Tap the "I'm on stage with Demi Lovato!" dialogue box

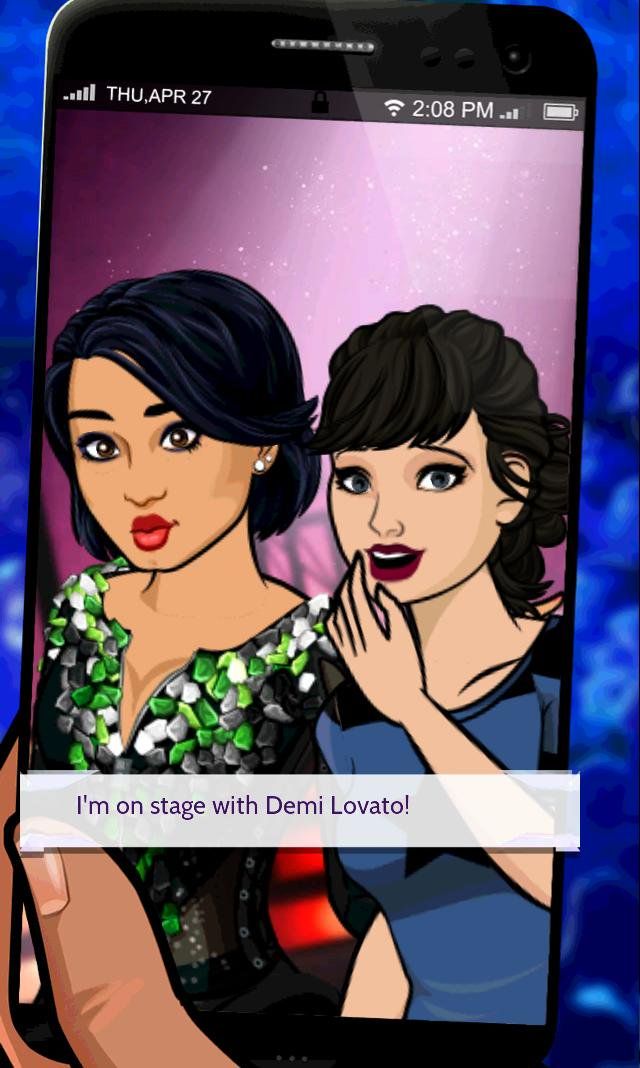click(x=300, y=810)
